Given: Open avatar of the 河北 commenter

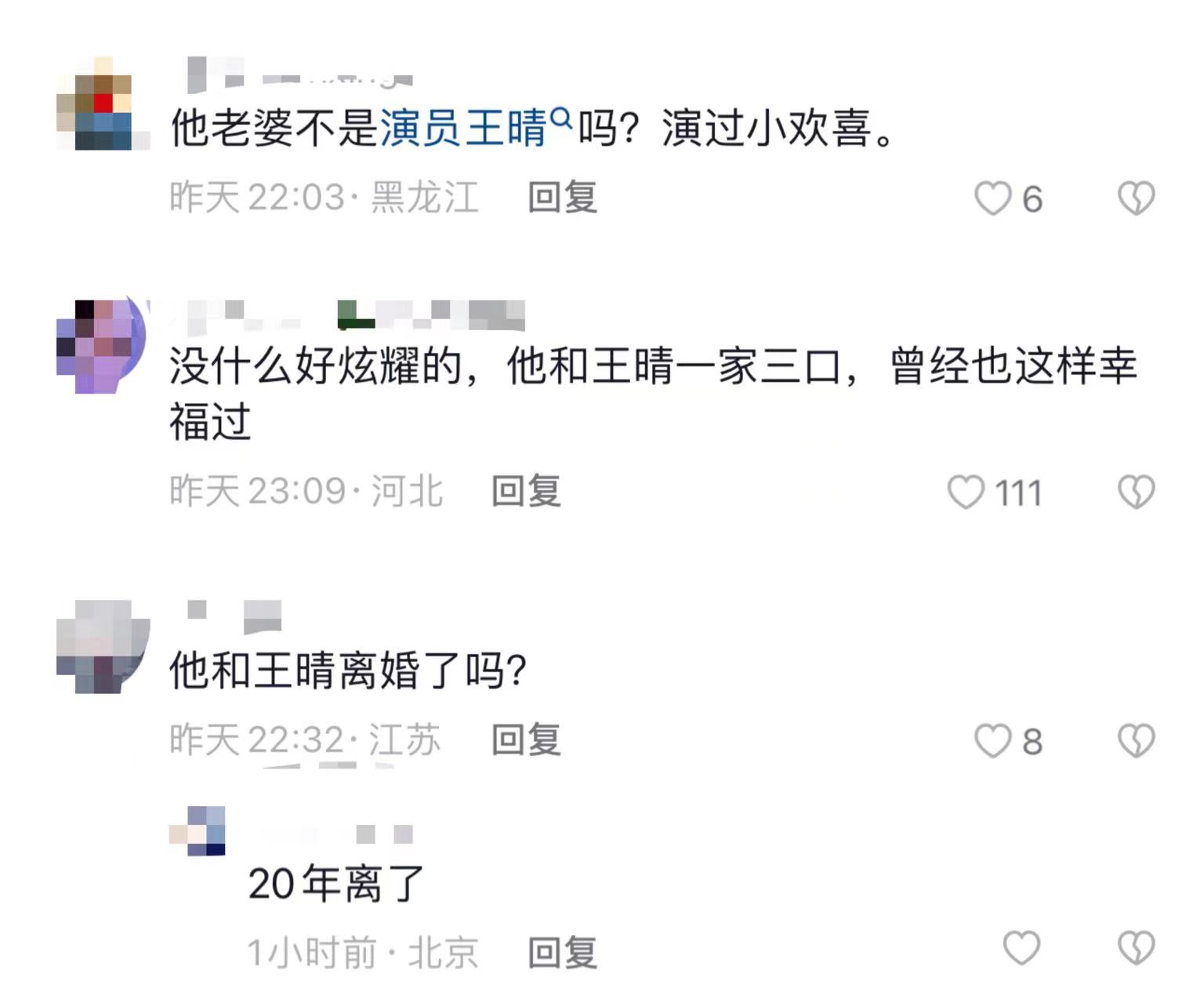Looking at the screenshot, I should point(102,345).
